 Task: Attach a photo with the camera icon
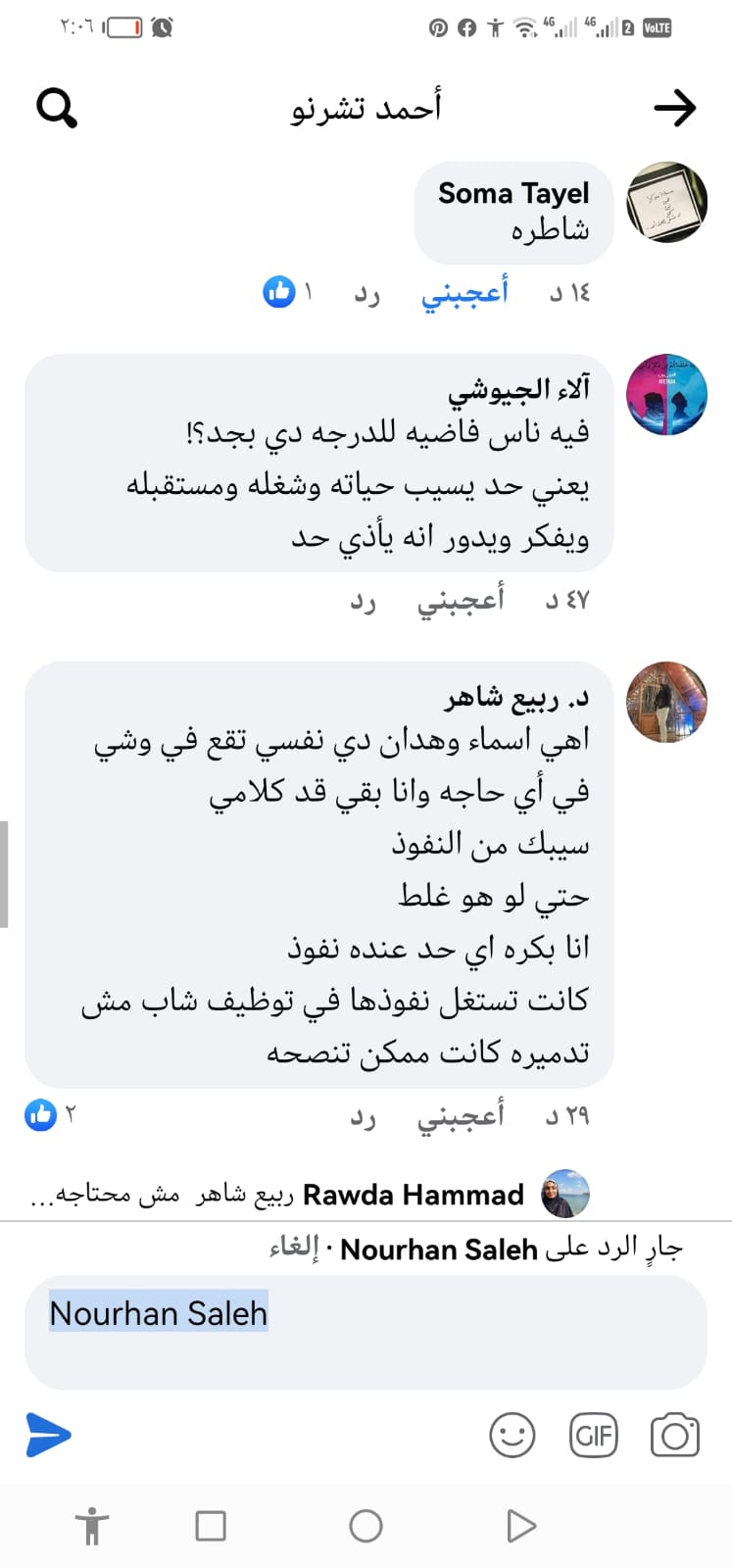pyautogui.click(x=675, y=1436)
